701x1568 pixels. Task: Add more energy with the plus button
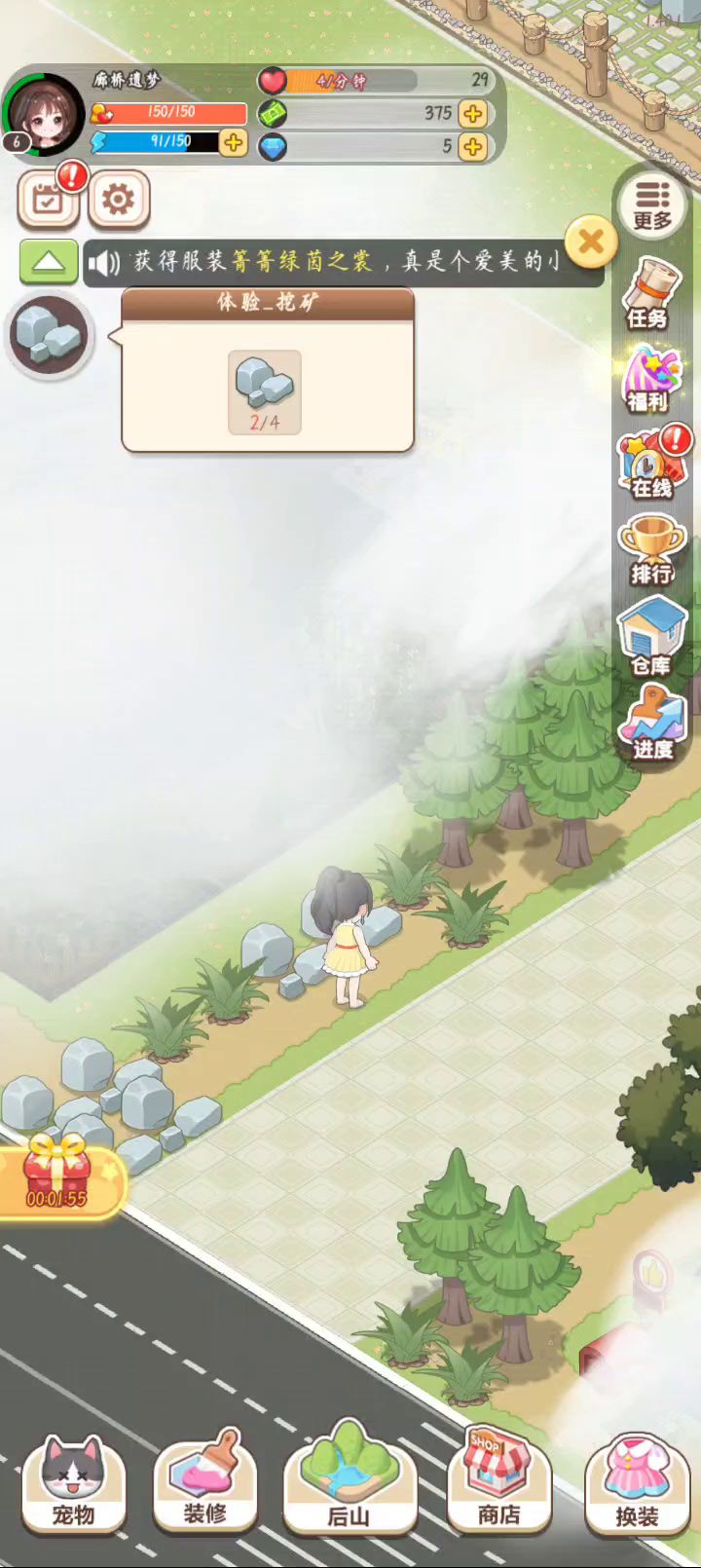pyautogui.click(x=234, y=142)
